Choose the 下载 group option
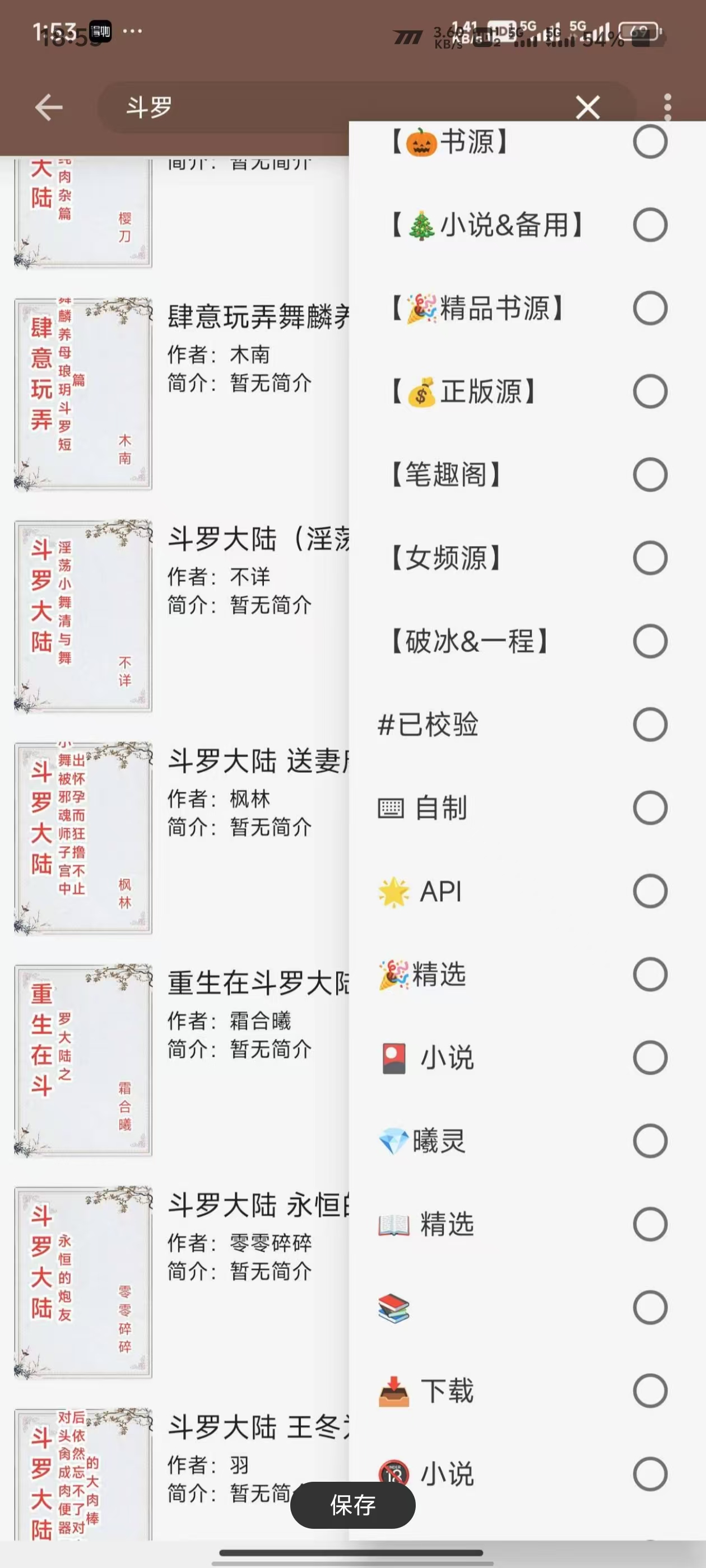Image resolution: width=706 pixels, height=1568 pixels. [649, 1391]
